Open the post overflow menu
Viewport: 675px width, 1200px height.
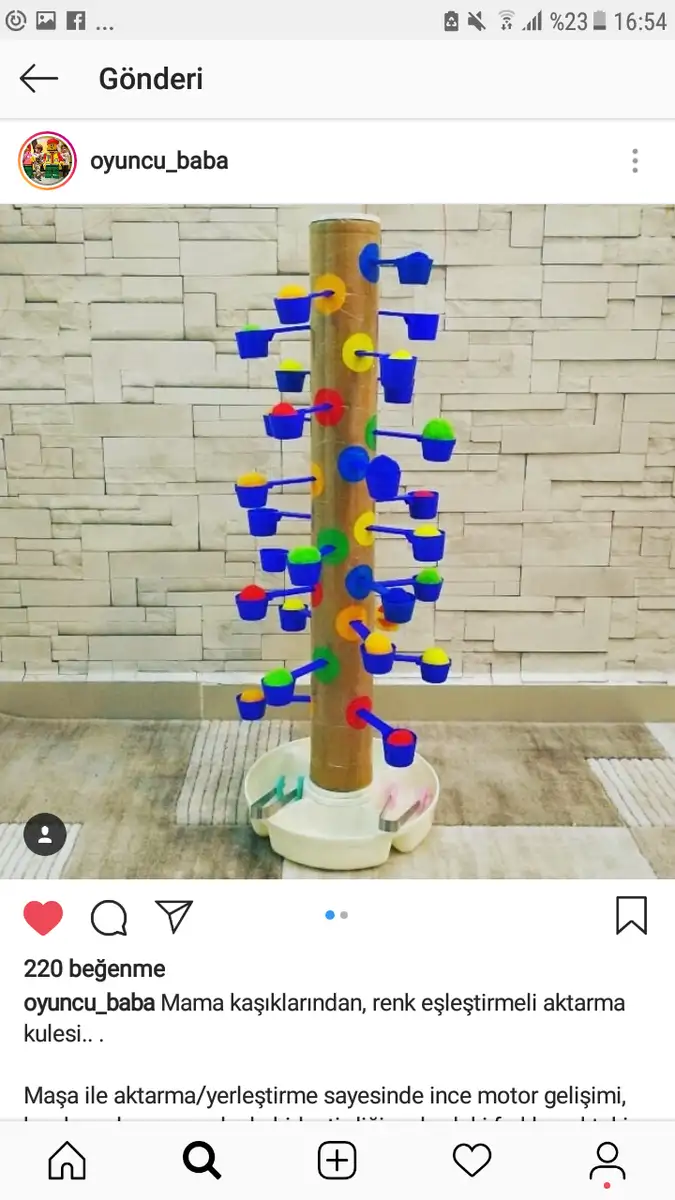point(634,161)
